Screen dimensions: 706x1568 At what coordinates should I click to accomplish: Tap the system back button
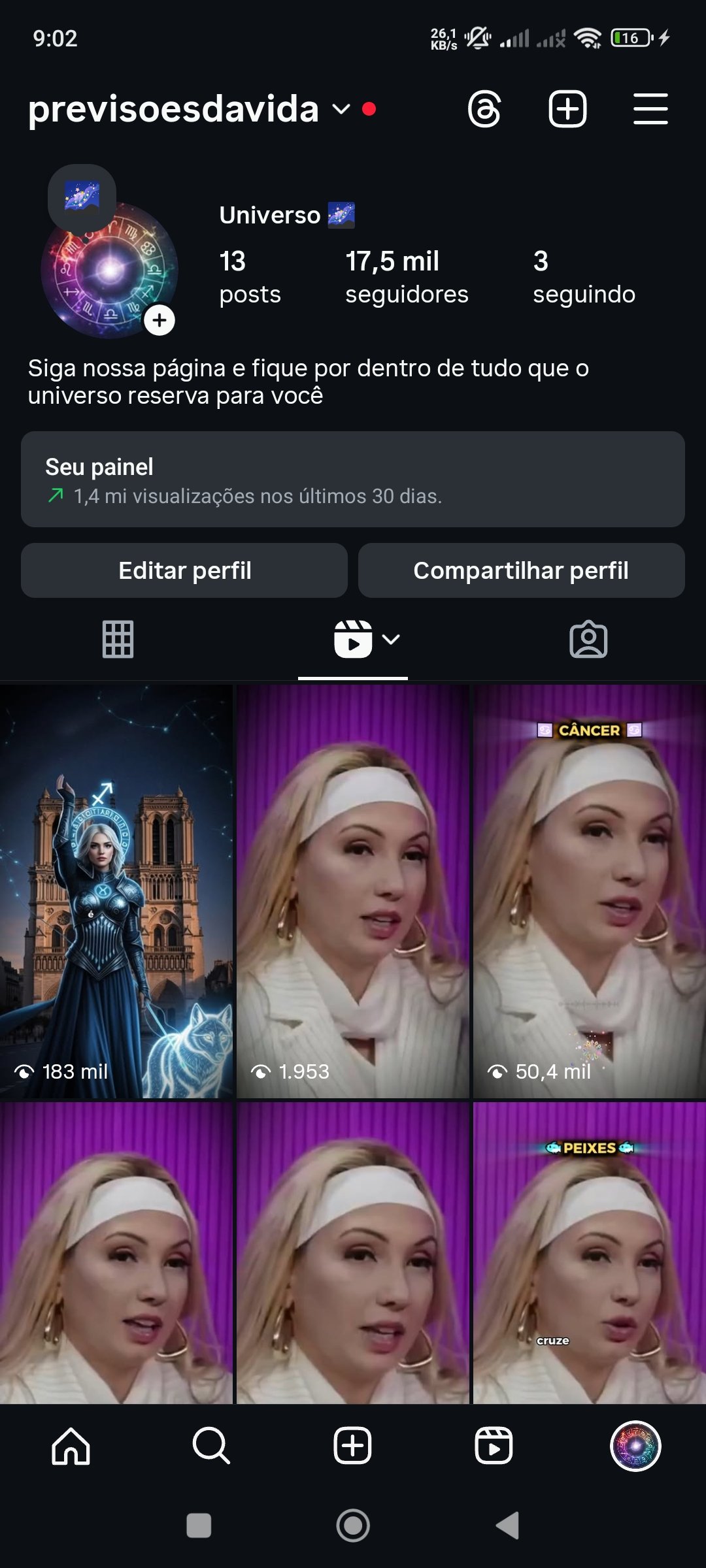coord(508,1526)
